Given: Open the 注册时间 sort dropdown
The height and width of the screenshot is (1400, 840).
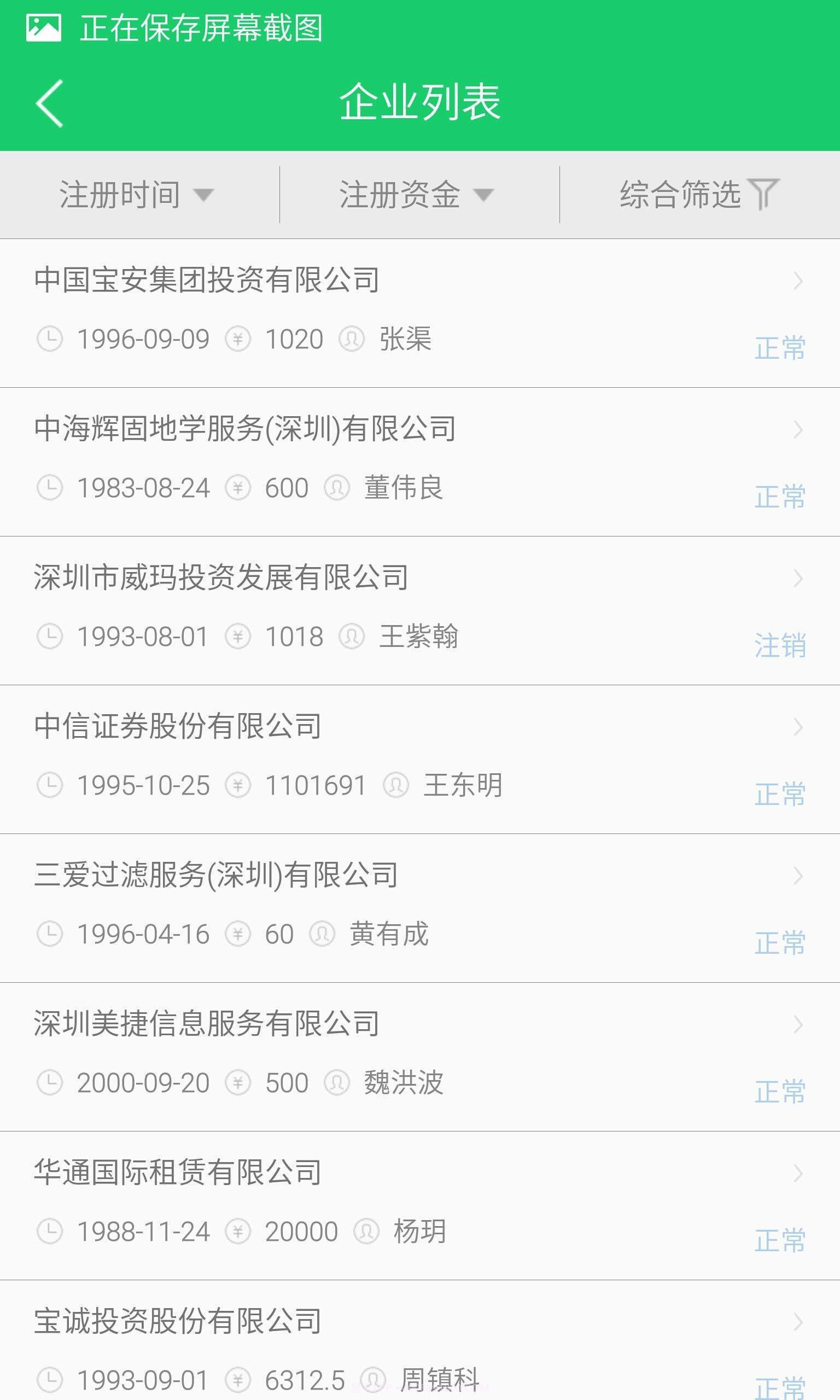Looking at the screenshot, I should [135, 194].
